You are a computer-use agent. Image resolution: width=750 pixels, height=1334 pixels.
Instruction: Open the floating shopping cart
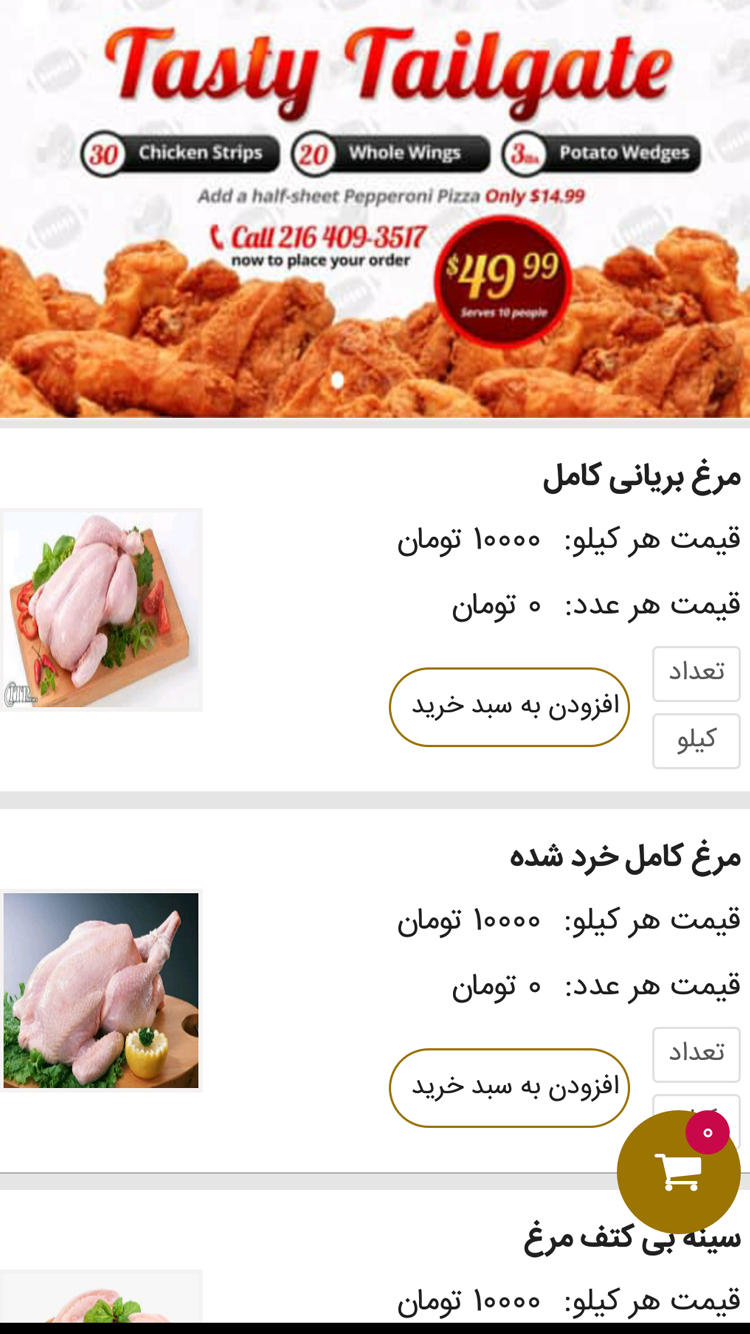point(679,1171)
